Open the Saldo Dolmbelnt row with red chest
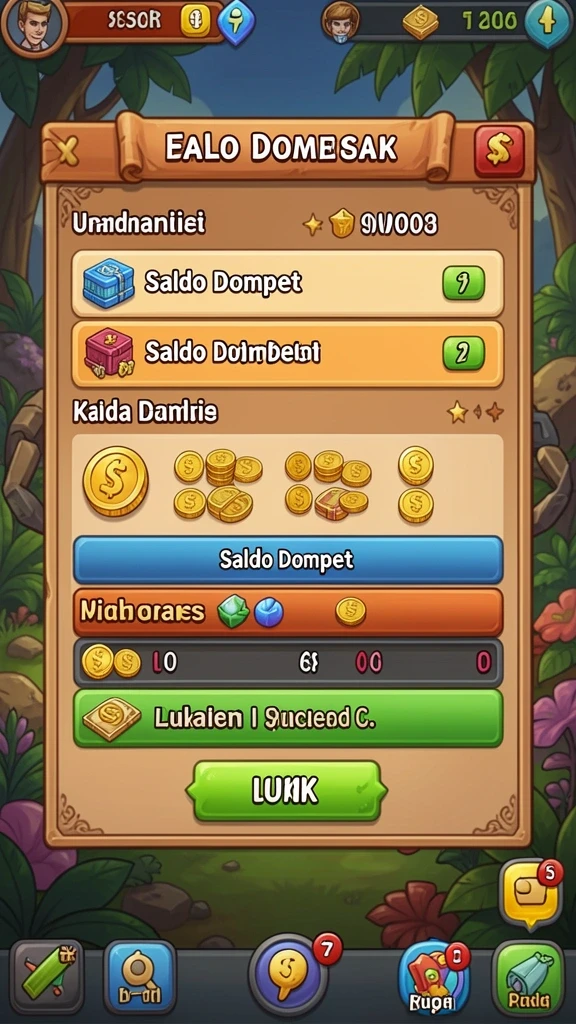Viewport: 576px width, 1024px height. pos(287,353)
